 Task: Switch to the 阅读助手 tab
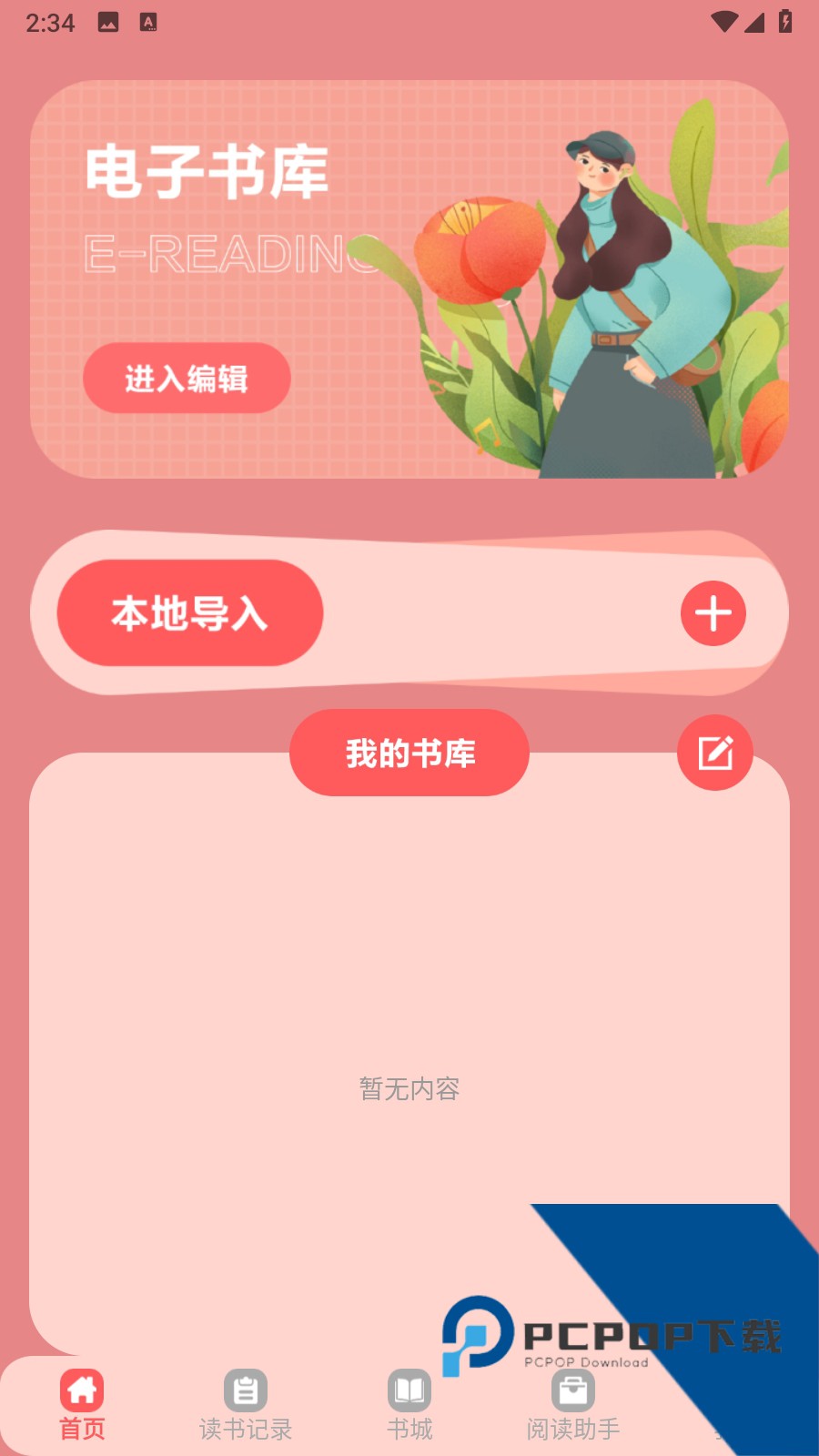[x=571, y=1406]
